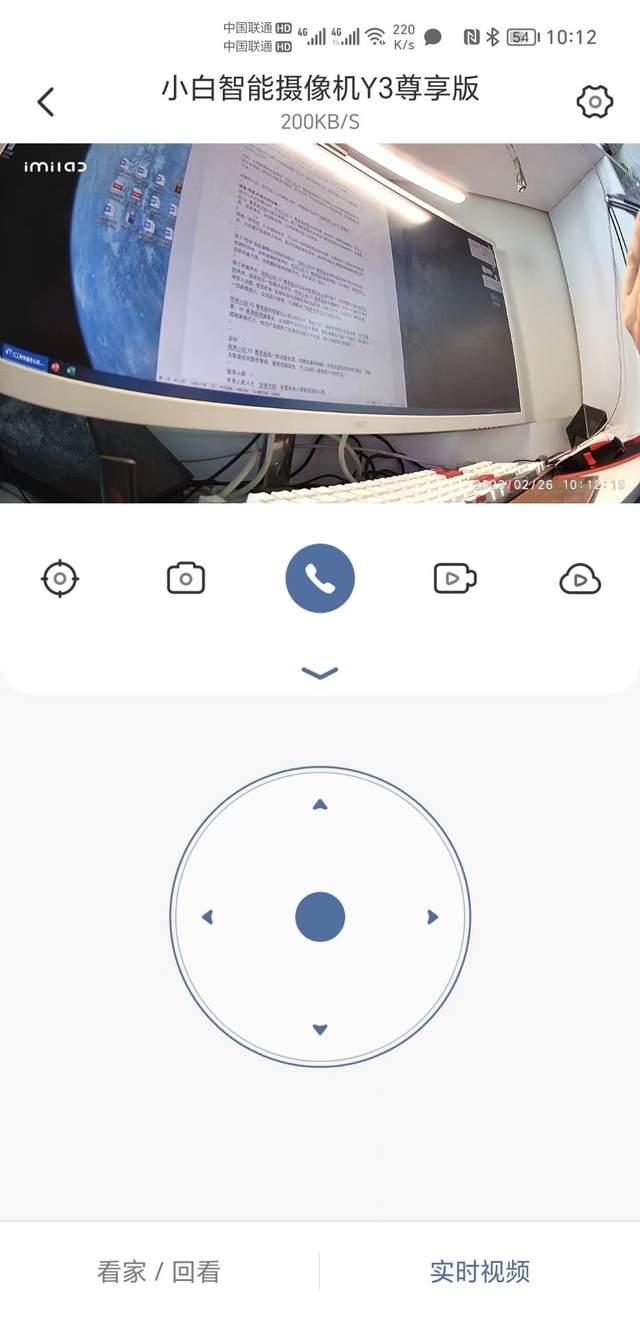The width and height of the screenshot is (640, 1320).
Task: Tap the live camera video feed
Action: [320, 322]
